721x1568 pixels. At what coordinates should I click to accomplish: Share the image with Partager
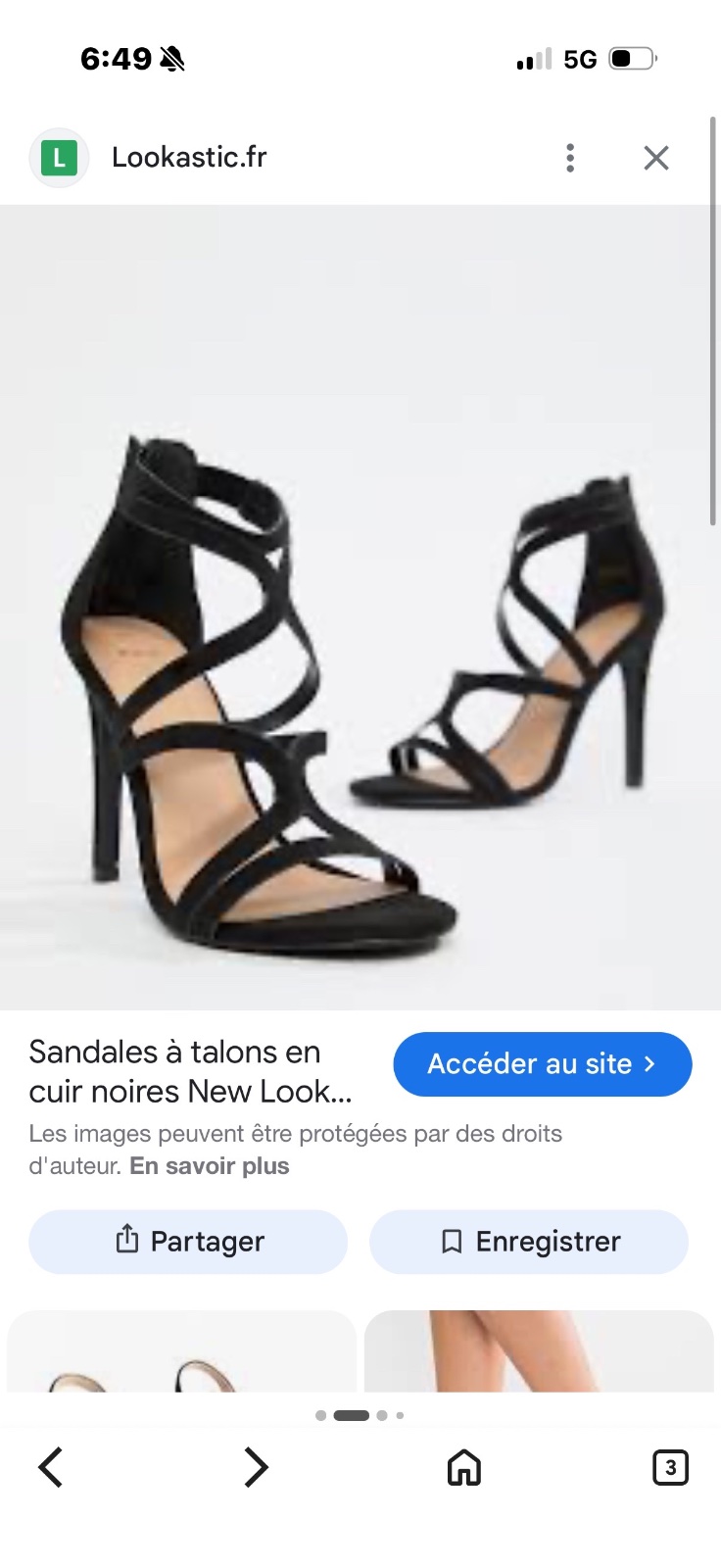click(x=188, y=1242)
